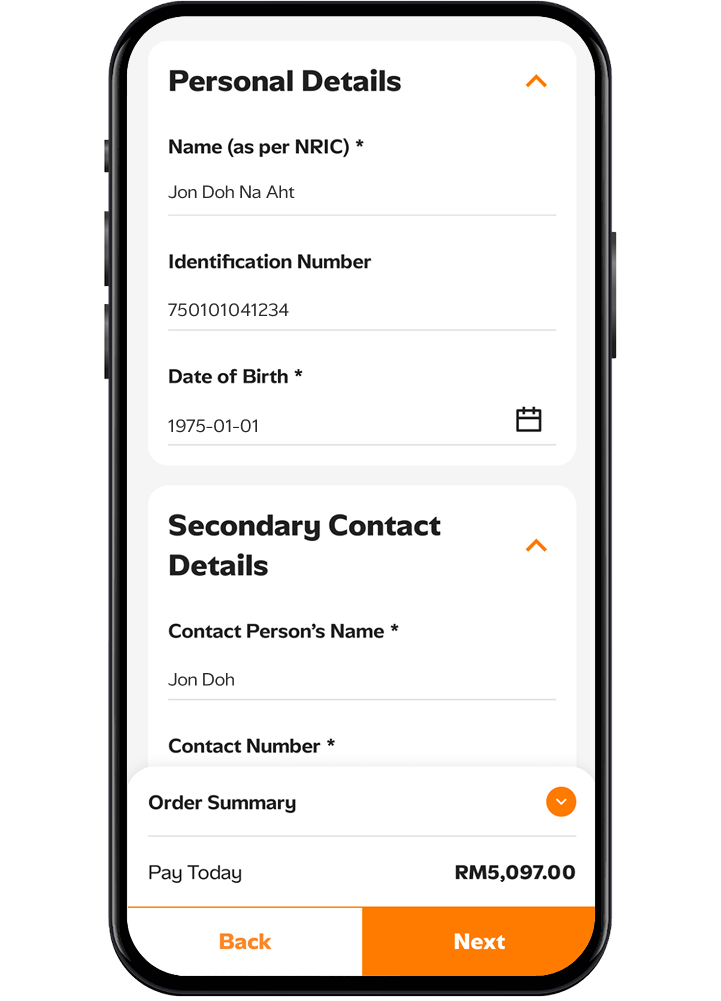721x1001 pixels.
Task: Tap the Identification Number field
Action: (360, 310)
